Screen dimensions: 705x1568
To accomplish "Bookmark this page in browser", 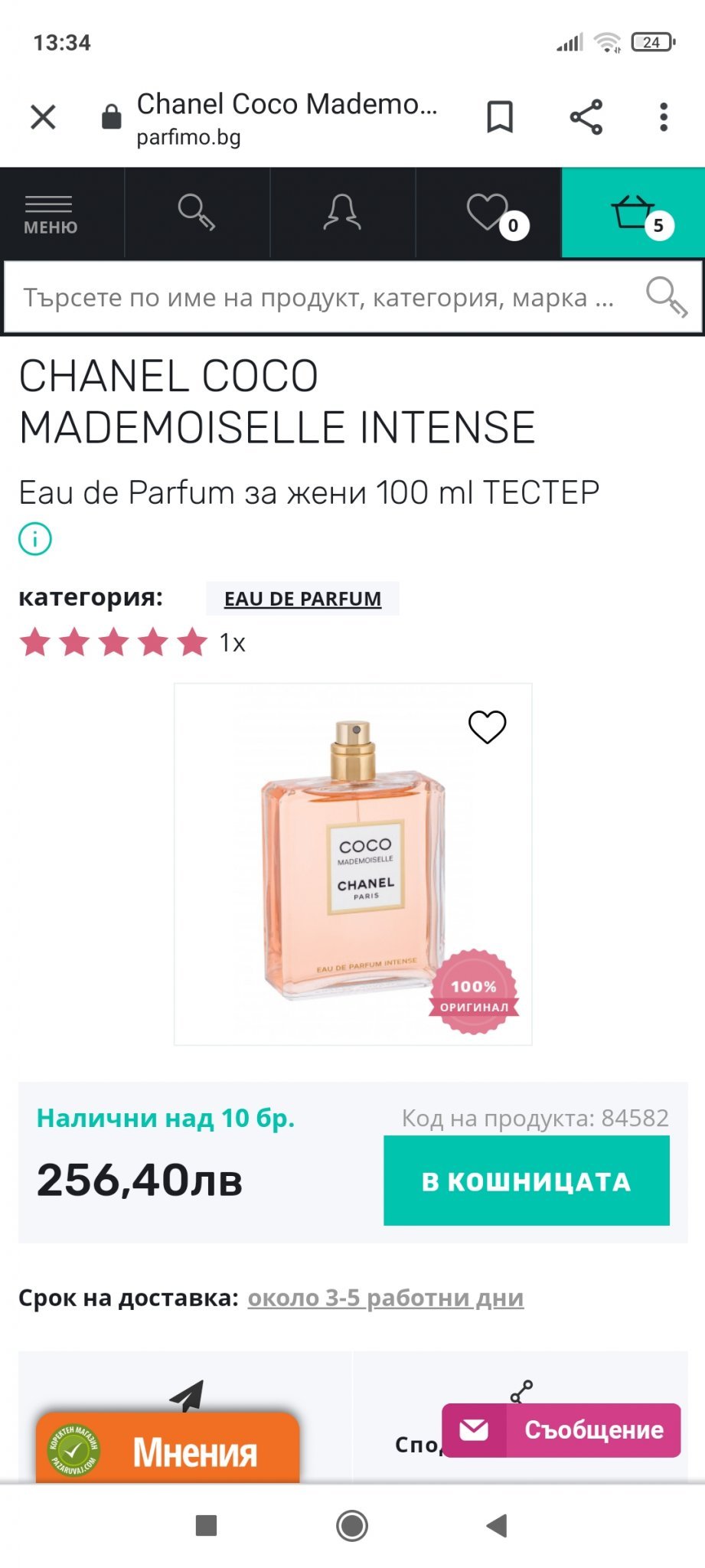I will (500, 117).
